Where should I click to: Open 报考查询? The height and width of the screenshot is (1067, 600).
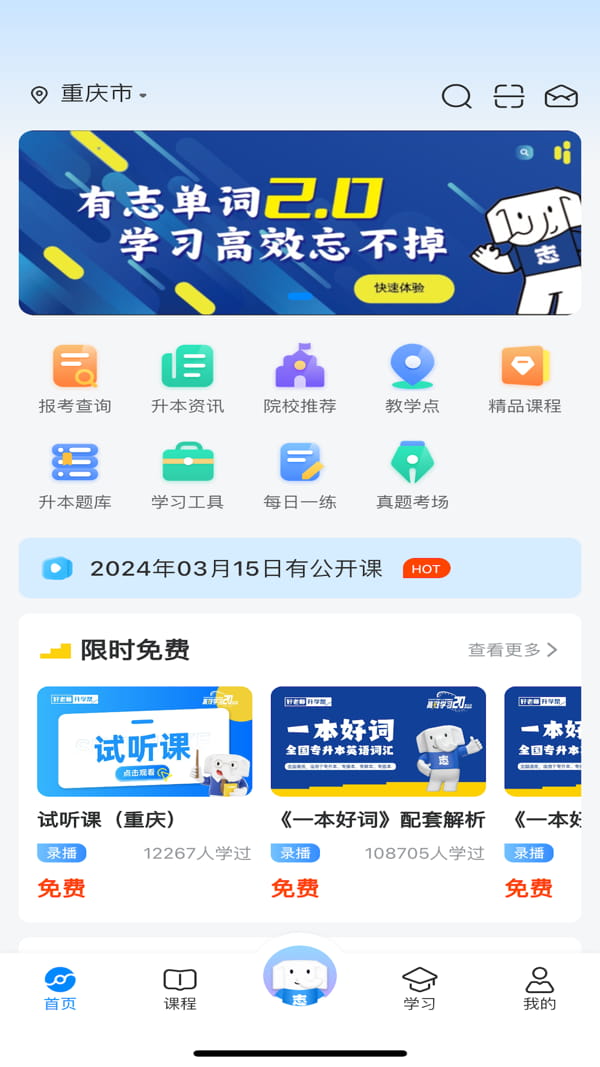75,379
